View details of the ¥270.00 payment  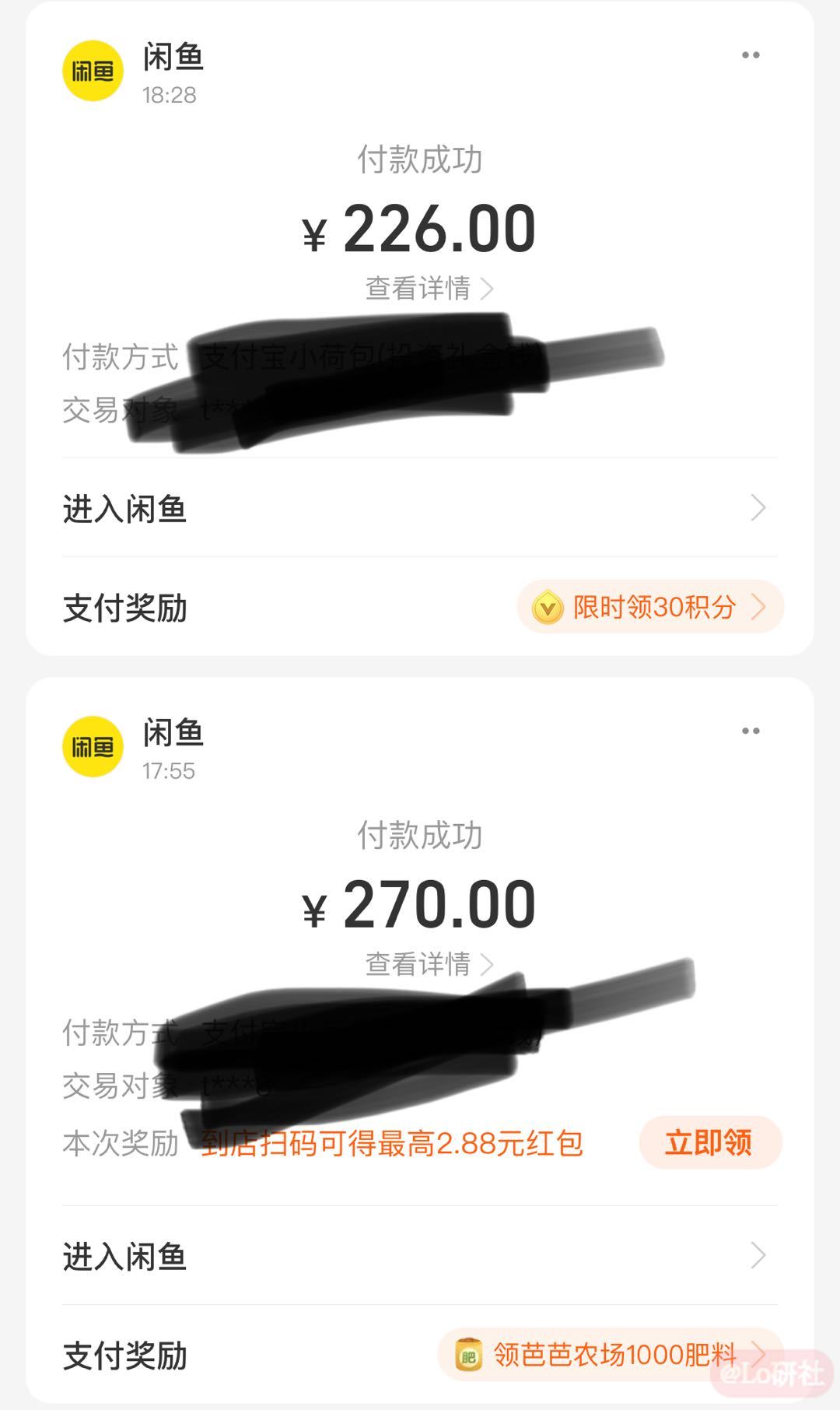[x=429, y=964]
